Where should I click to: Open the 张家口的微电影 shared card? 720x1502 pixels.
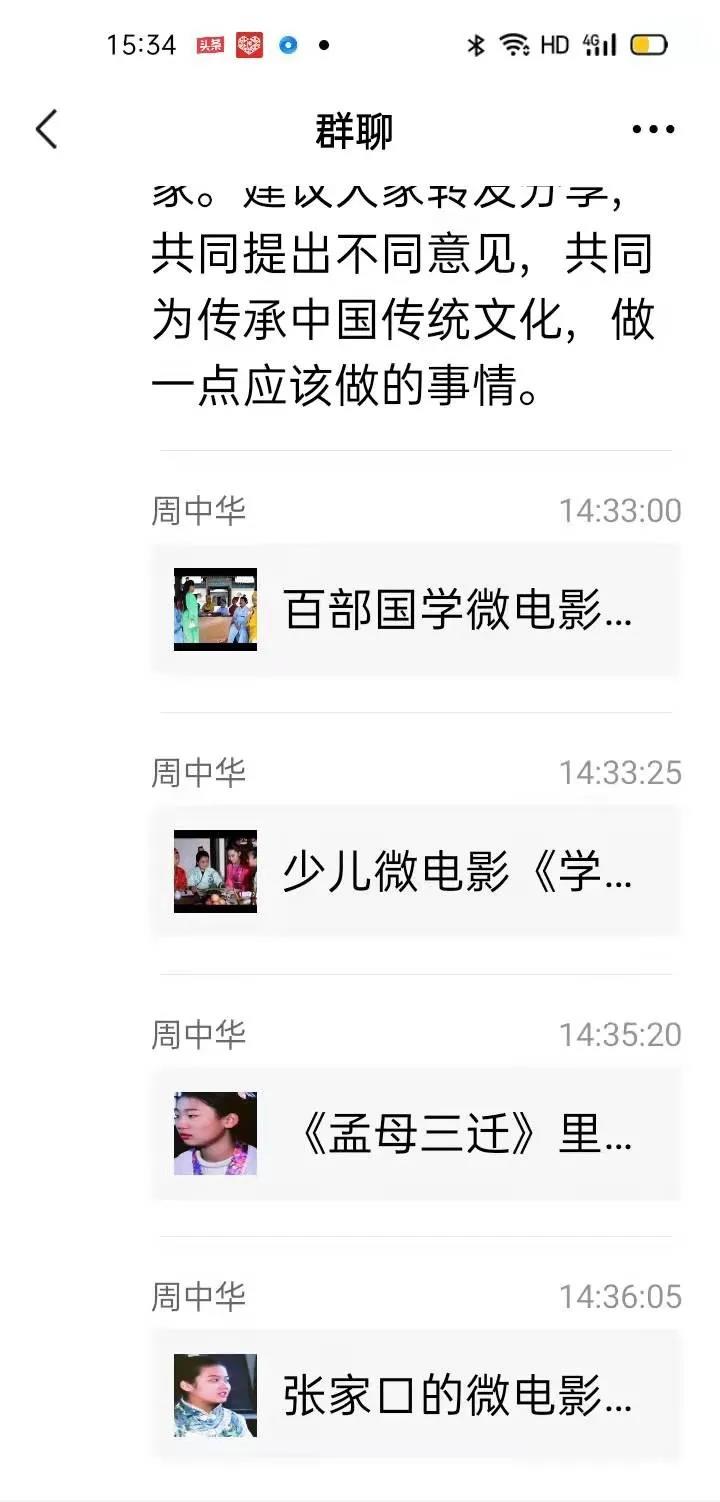pos(416,1395)
